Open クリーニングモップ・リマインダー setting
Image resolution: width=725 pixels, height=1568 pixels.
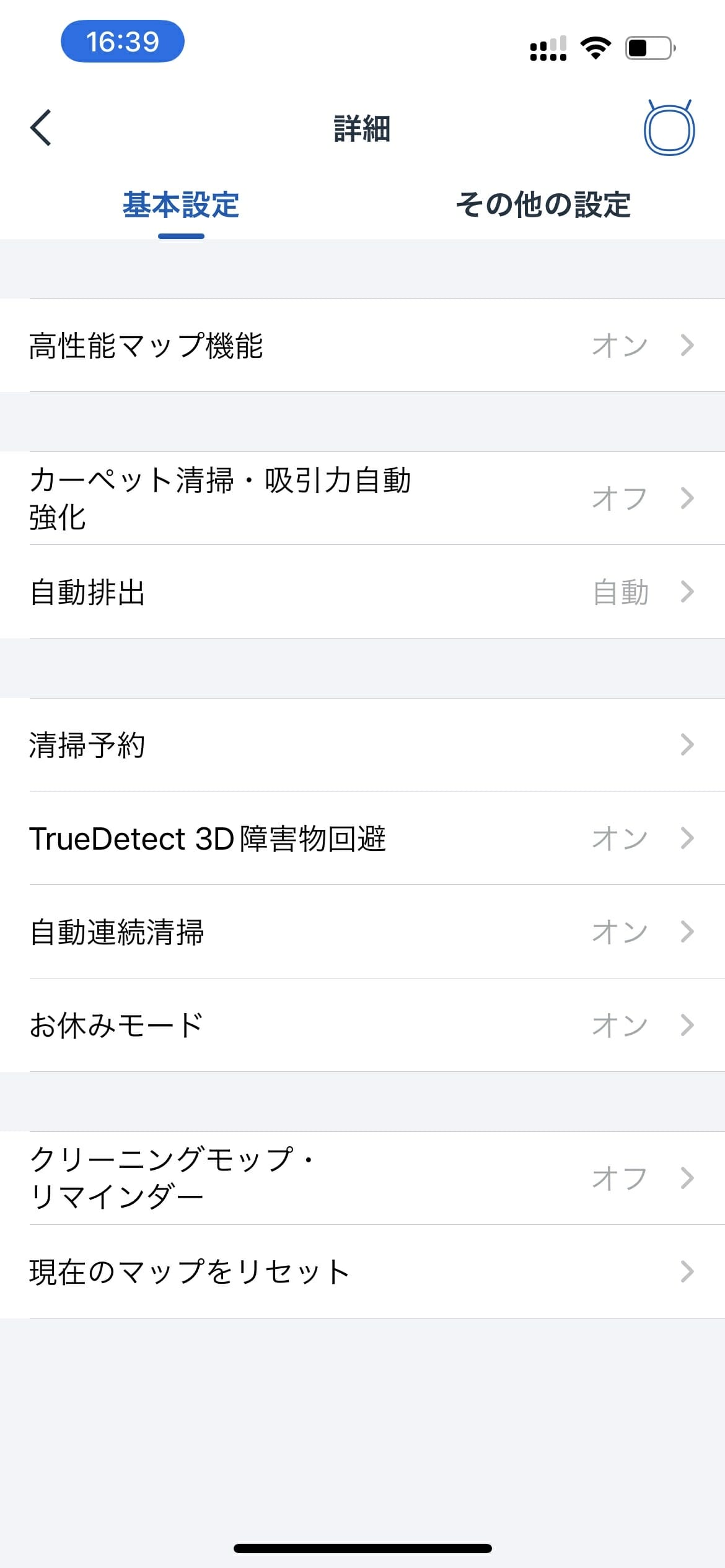362,1178
